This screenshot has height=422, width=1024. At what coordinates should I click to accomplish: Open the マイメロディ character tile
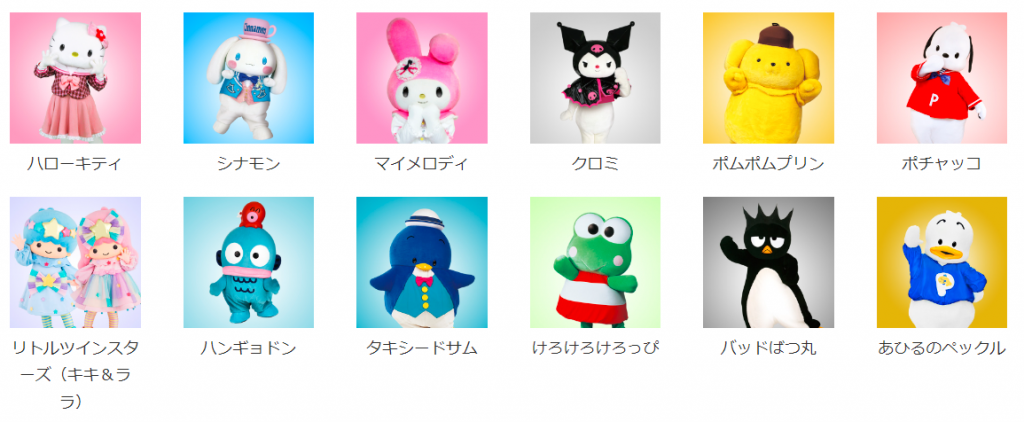pos(421,78)
